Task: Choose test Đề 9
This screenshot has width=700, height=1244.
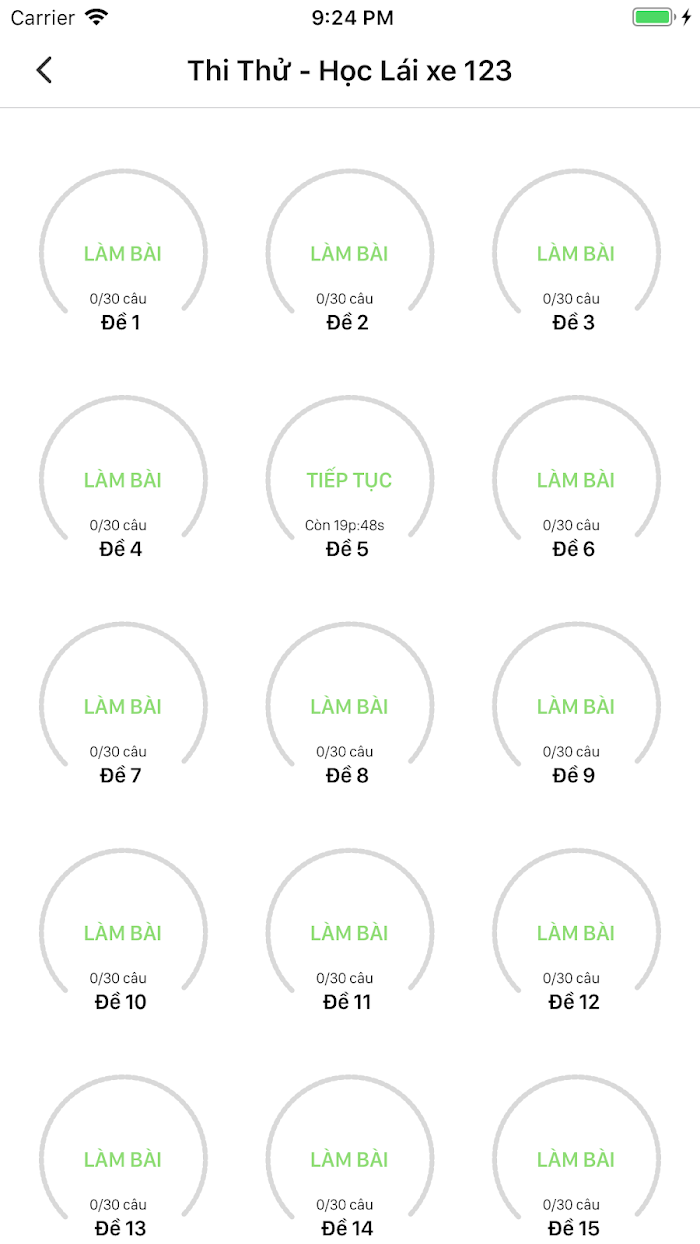Action: pos(576,707)
